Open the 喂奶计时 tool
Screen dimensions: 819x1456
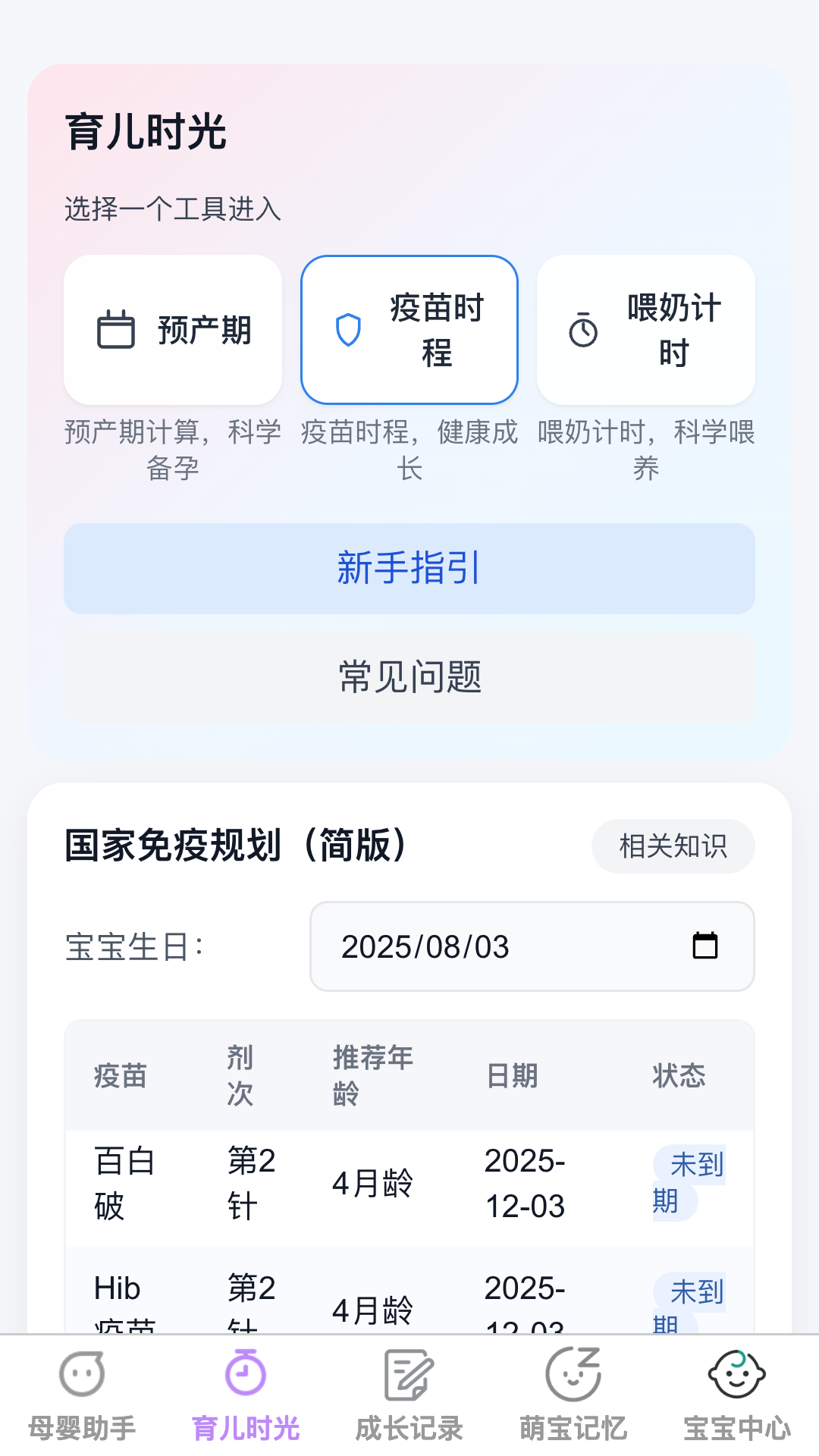646,330
